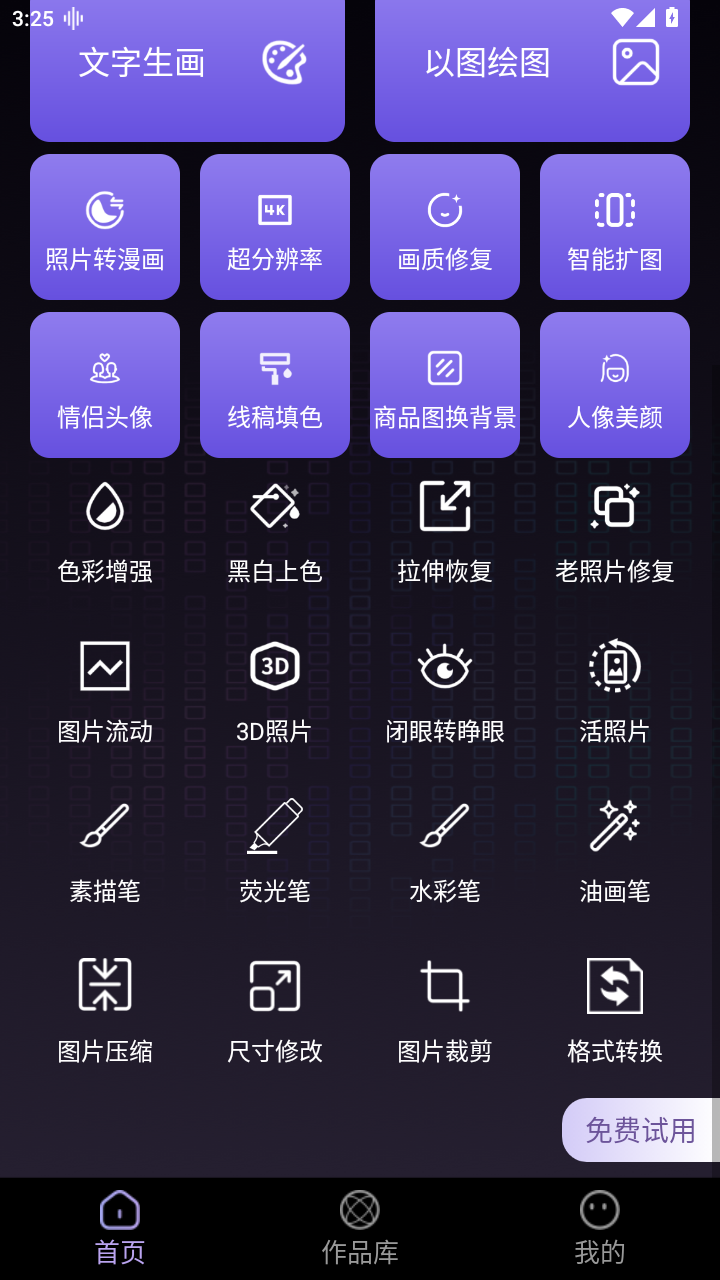Launch 色彩增强 color enhancement

[x=105, y=532]
